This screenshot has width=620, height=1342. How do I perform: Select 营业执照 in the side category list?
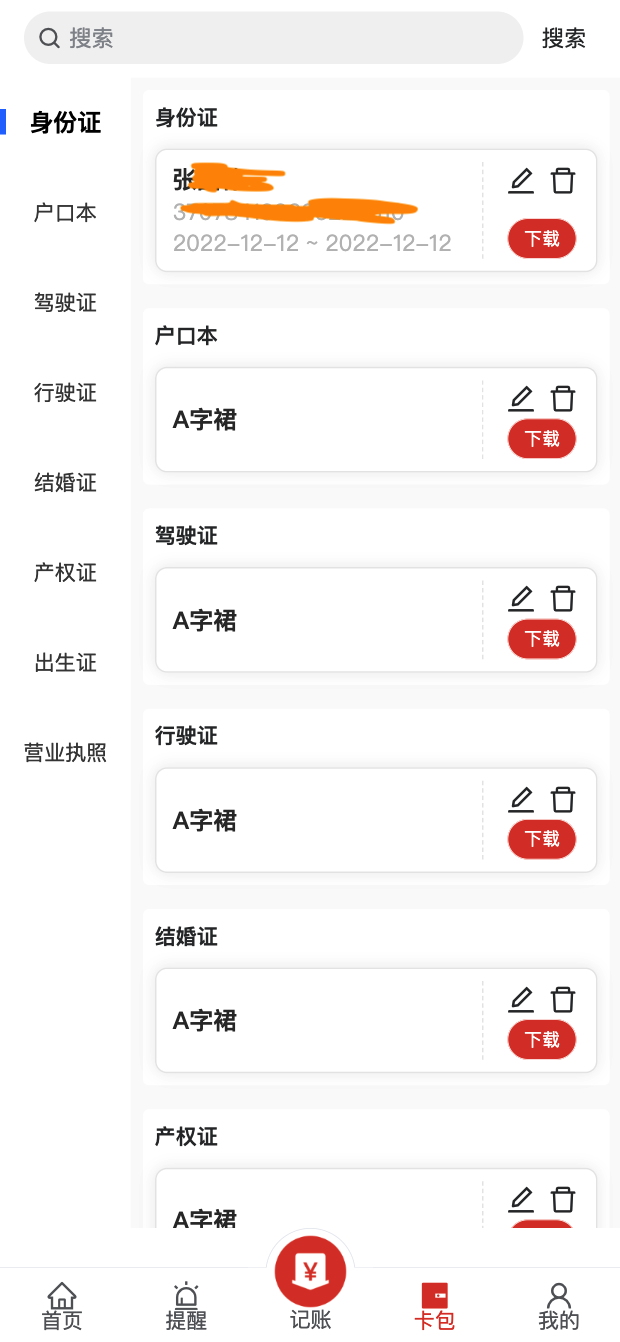click(65, 753)
